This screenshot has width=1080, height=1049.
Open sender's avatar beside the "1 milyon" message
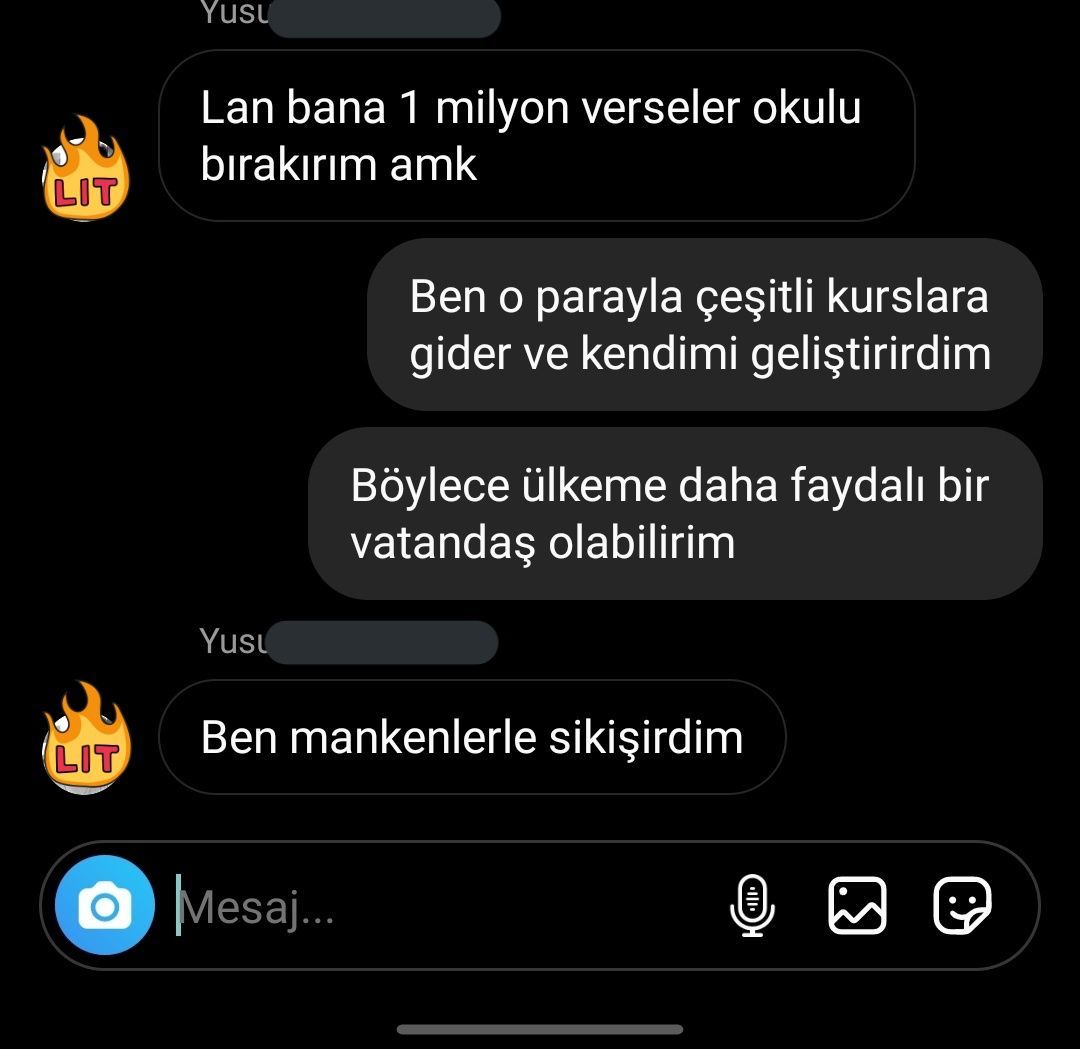[x=86, y=169]
